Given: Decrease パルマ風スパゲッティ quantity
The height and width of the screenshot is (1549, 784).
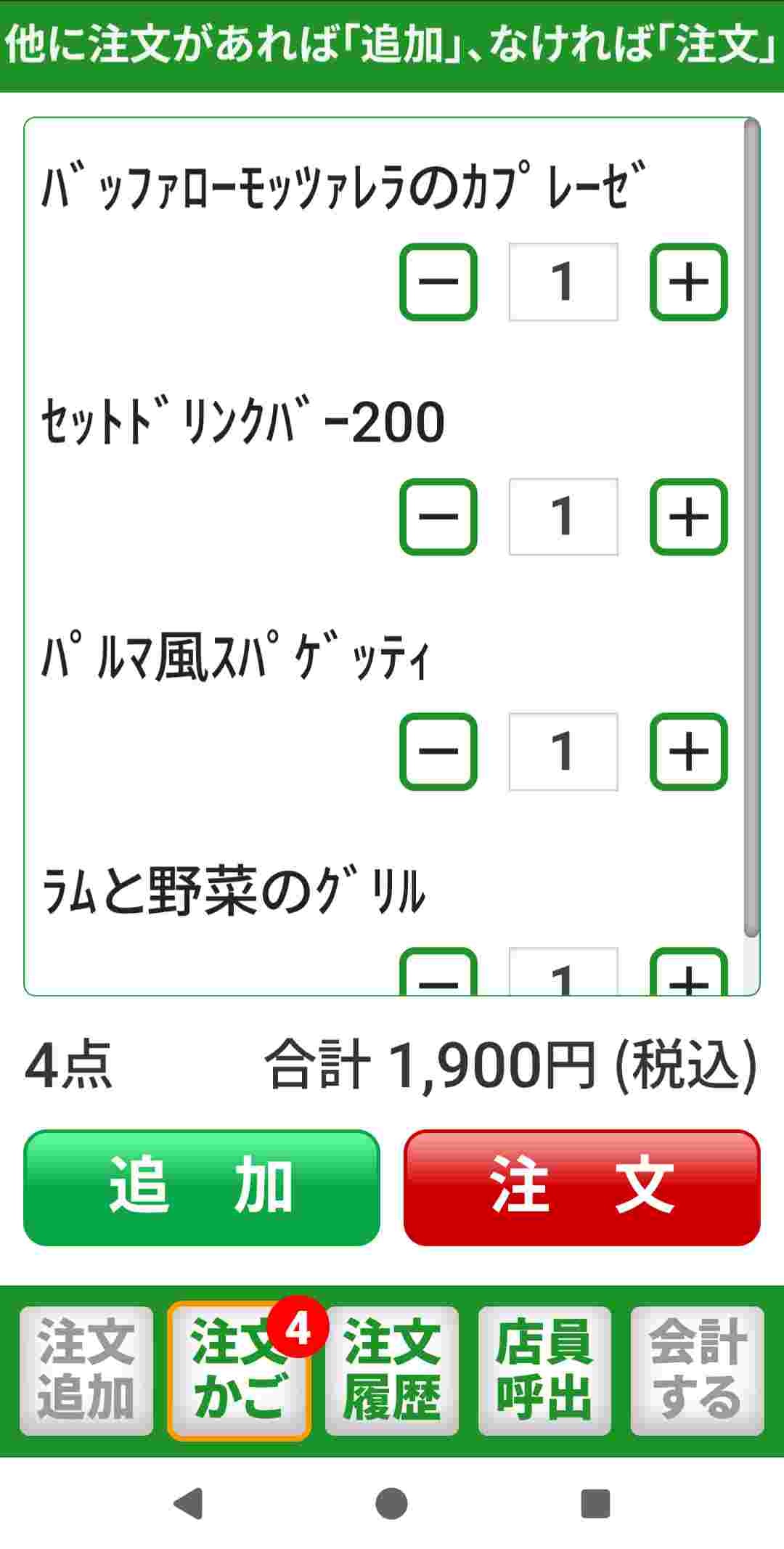Looking at the screenshot, I should coord(438,752).
